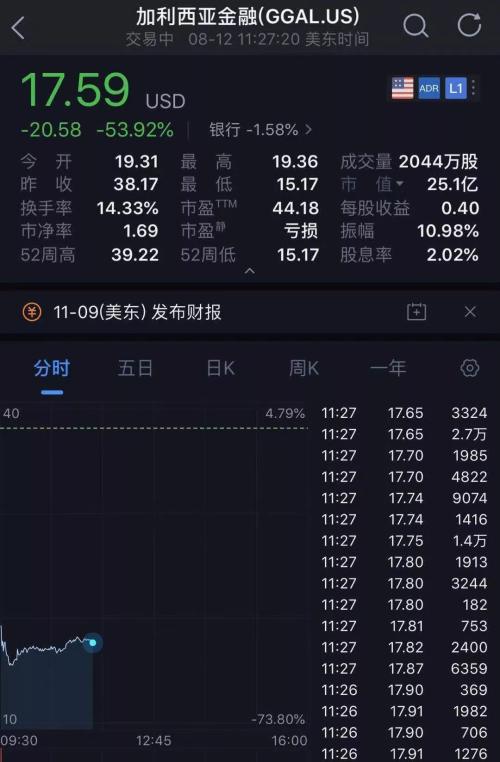The height and width of the screenshot is (762, 500).
Task: Open chart settings gear icon
Action: coord(469,368)
